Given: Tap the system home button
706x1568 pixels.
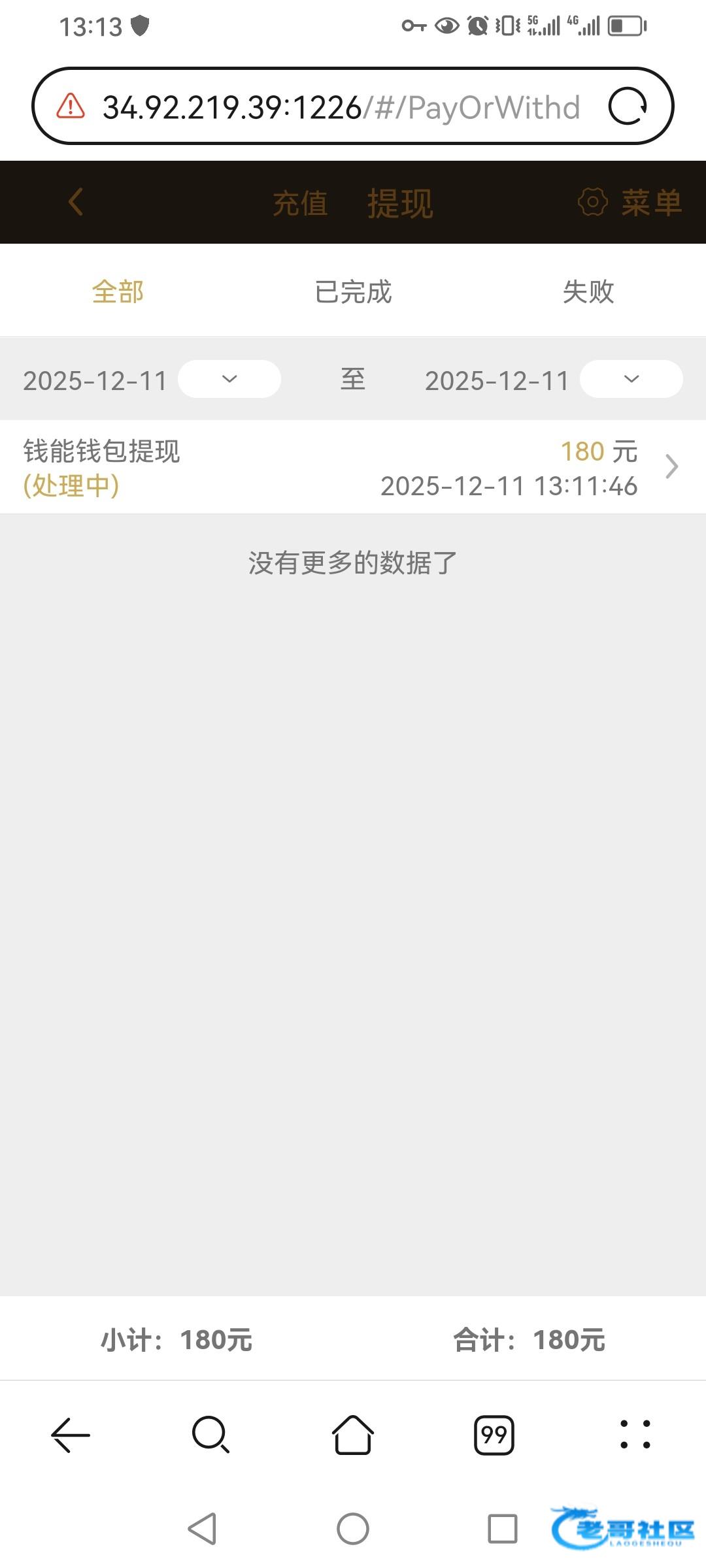Looking at the screenshot, I should coord(353,1529).
